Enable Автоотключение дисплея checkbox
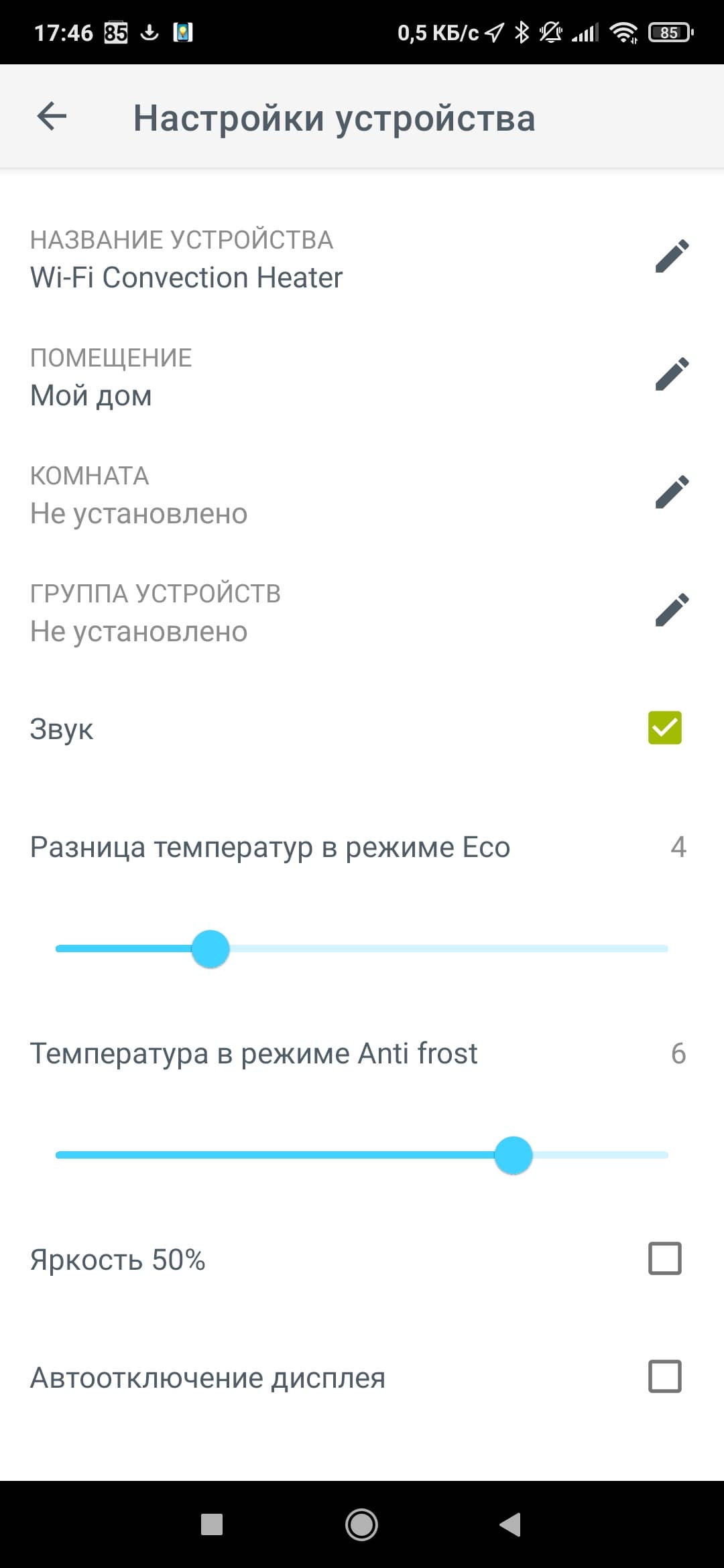This screenshot has width=724, height=1568. point(664,1376)
